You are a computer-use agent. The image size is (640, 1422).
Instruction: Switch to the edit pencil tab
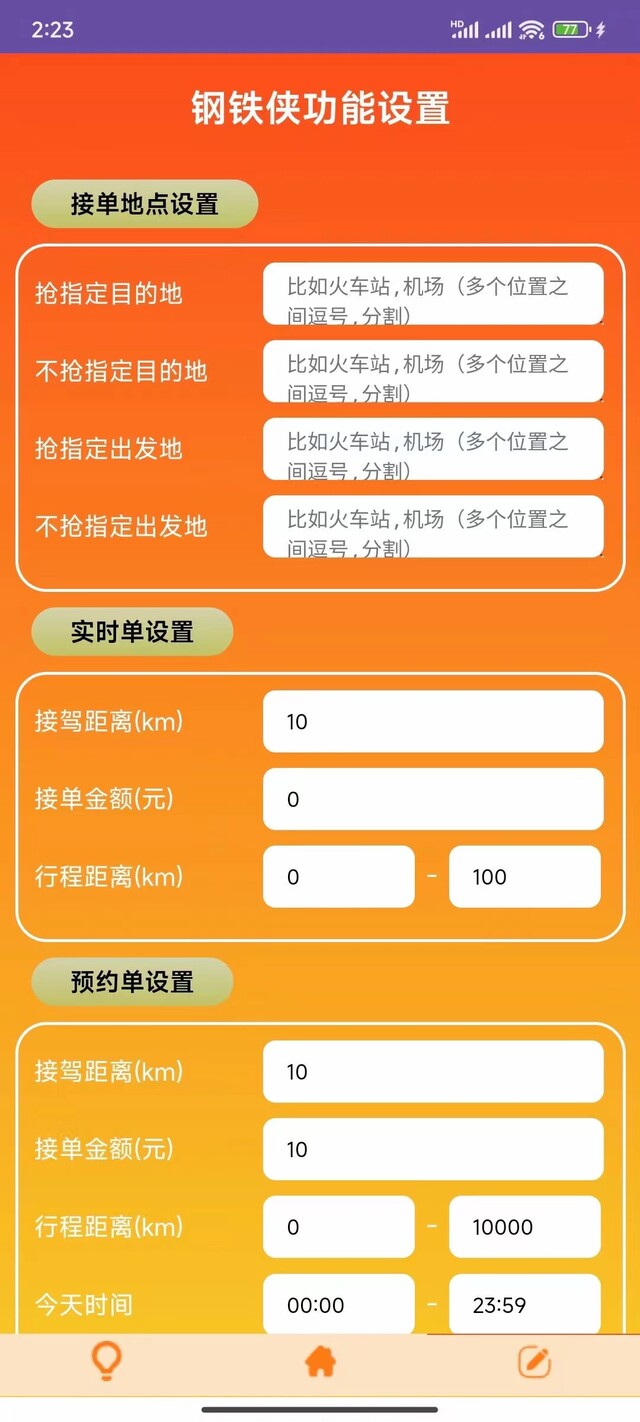click(534, 1361)
